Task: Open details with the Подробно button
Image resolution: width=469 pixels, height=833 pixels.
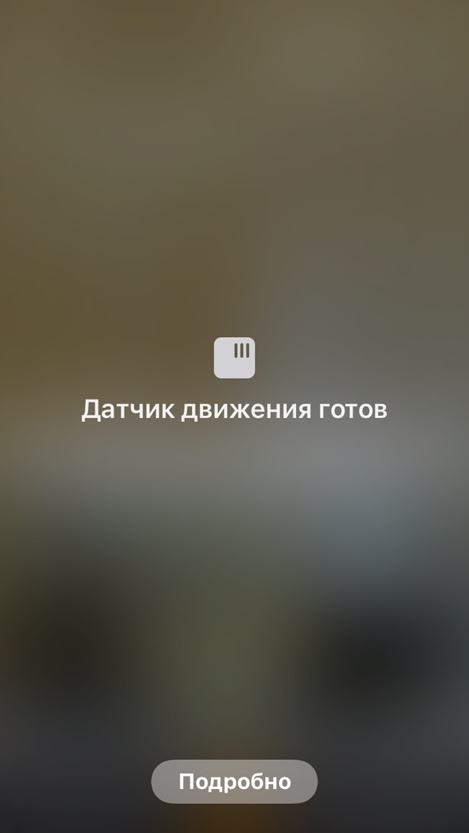Action: point(234,781)
